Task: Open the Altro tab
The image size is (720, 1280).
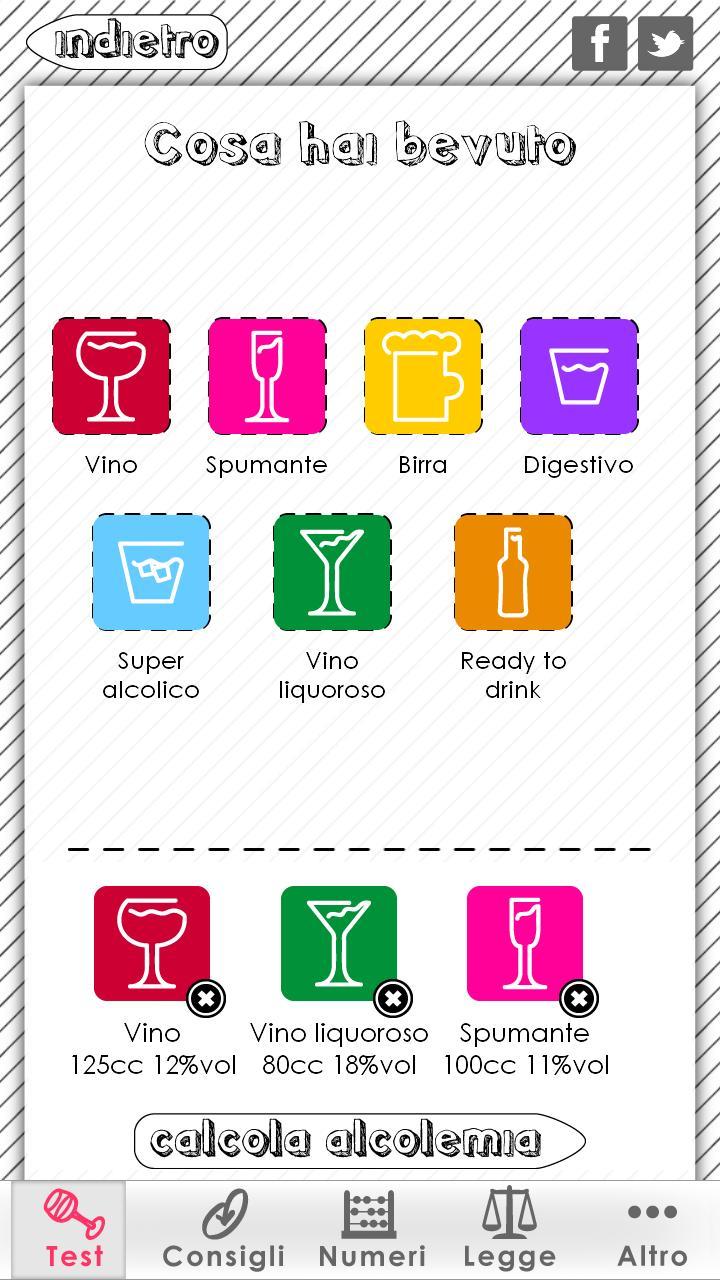Action: tap(652, 1230)
